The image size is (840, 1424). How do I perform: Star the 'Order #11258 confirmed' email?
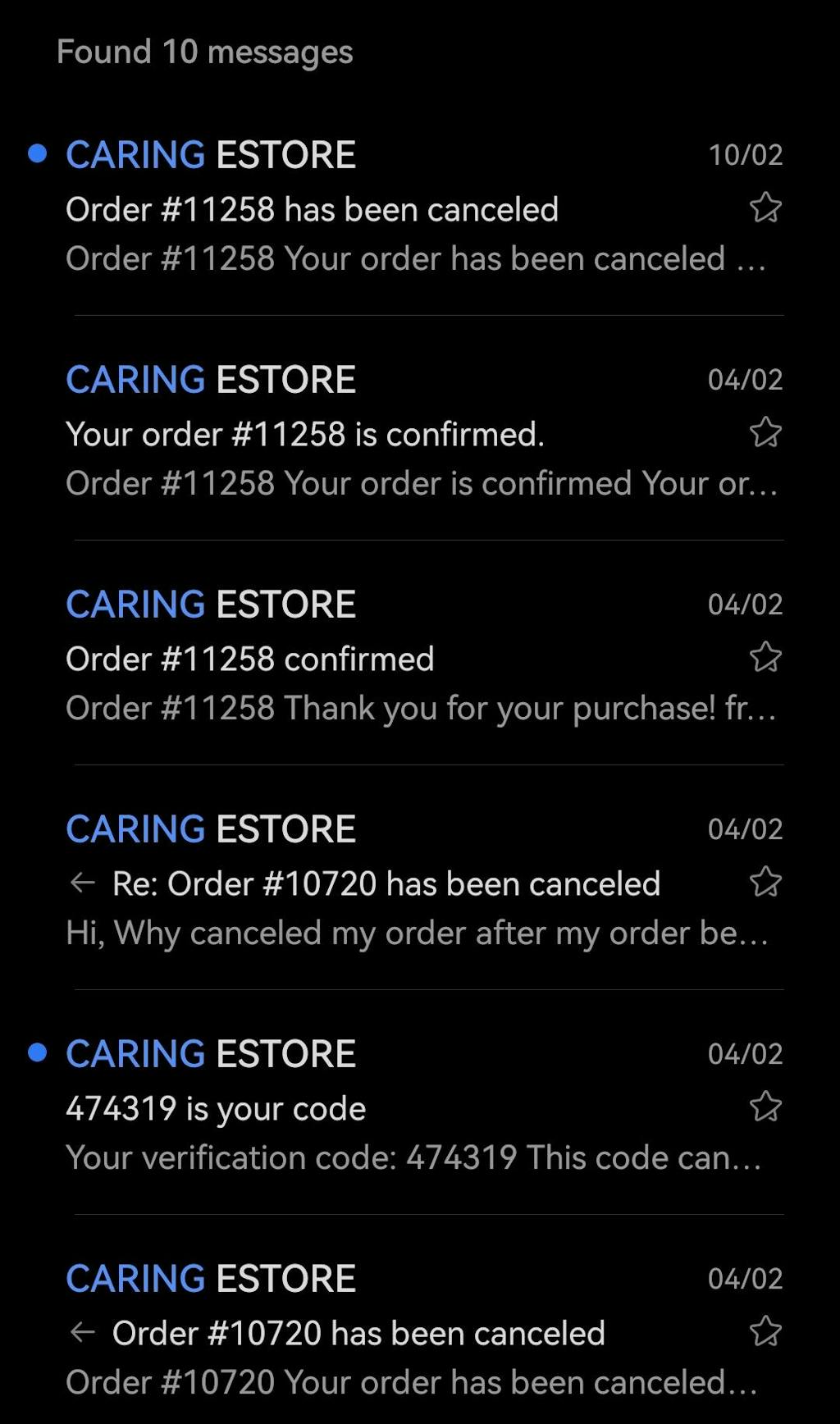coord(765,657)
